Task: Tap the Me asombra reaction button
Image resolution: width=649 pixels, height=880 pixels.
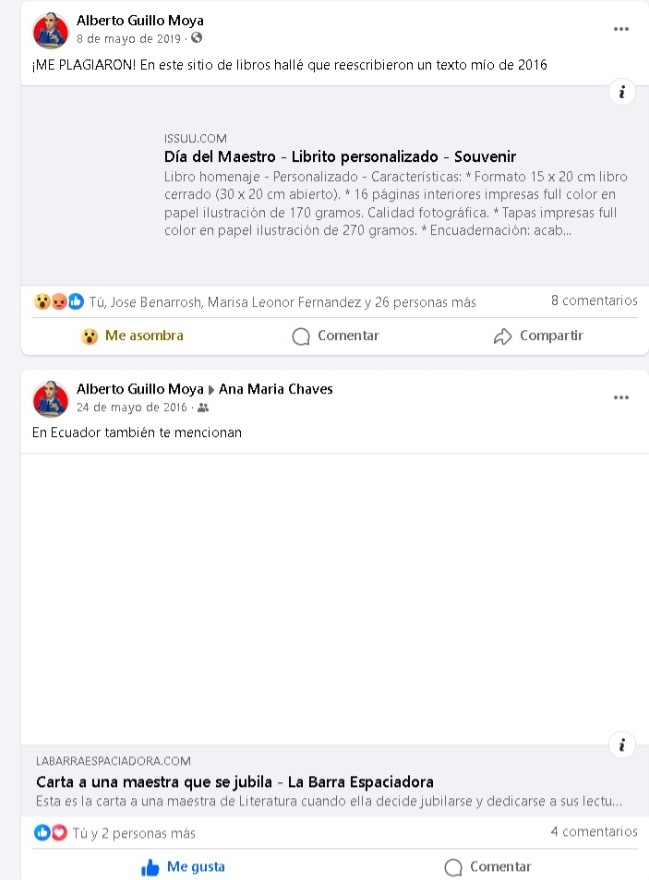Action: tap(134, 336)
